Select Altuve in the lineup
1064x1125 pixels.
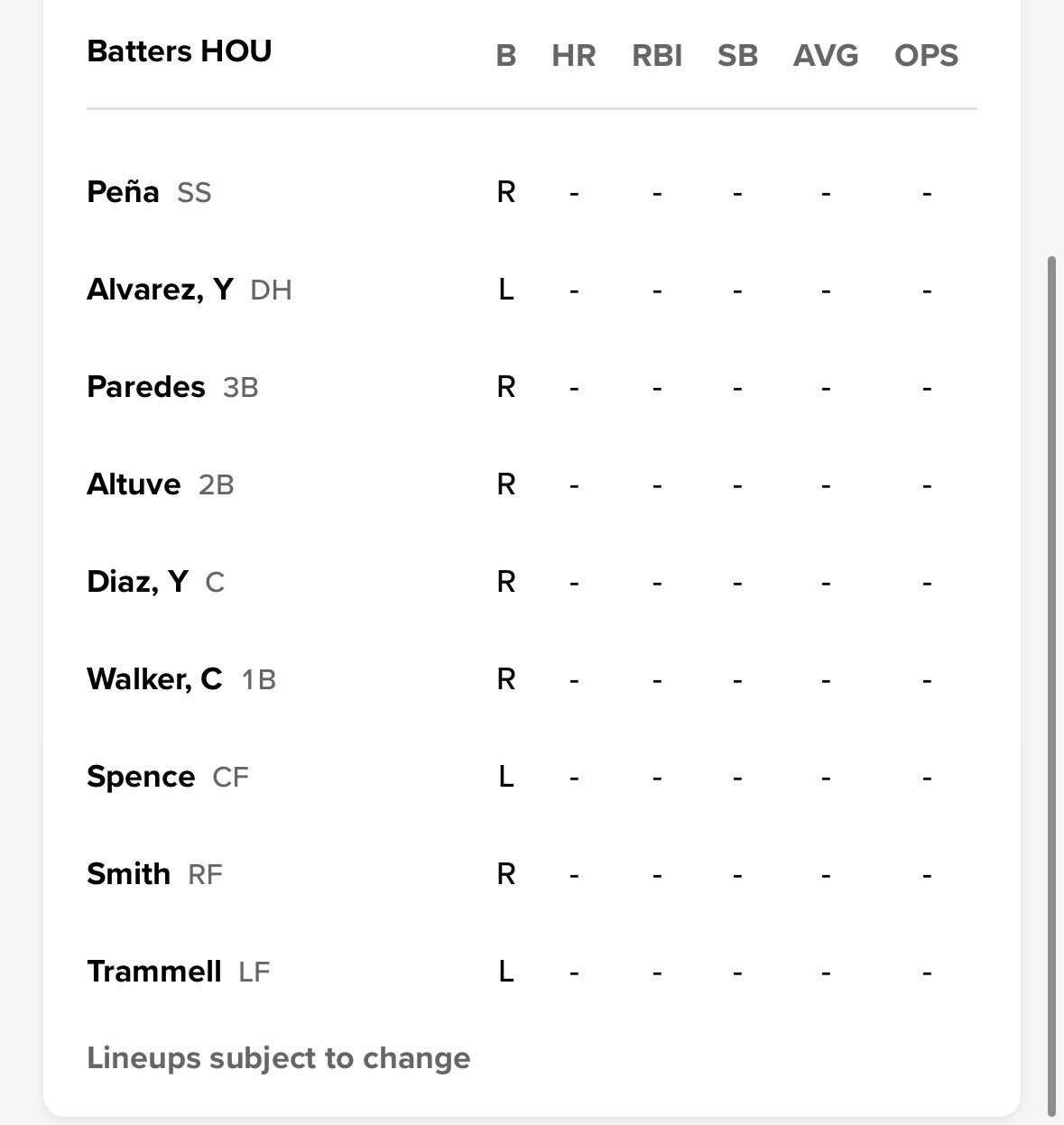[x=134, y=484]
